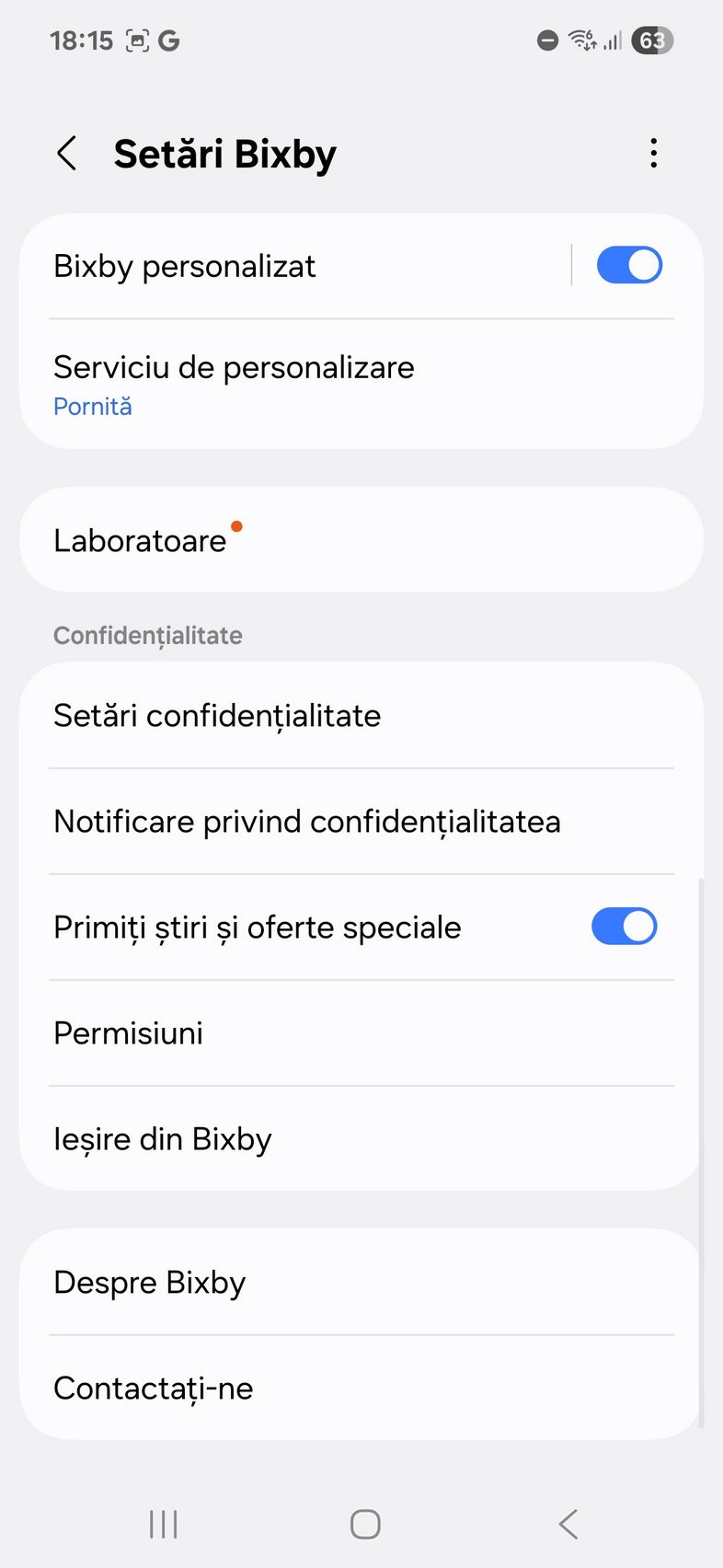Disable Primiți știri și oferte speciale
This screenshot has height=1568, width=723.
tap(625, 927)
